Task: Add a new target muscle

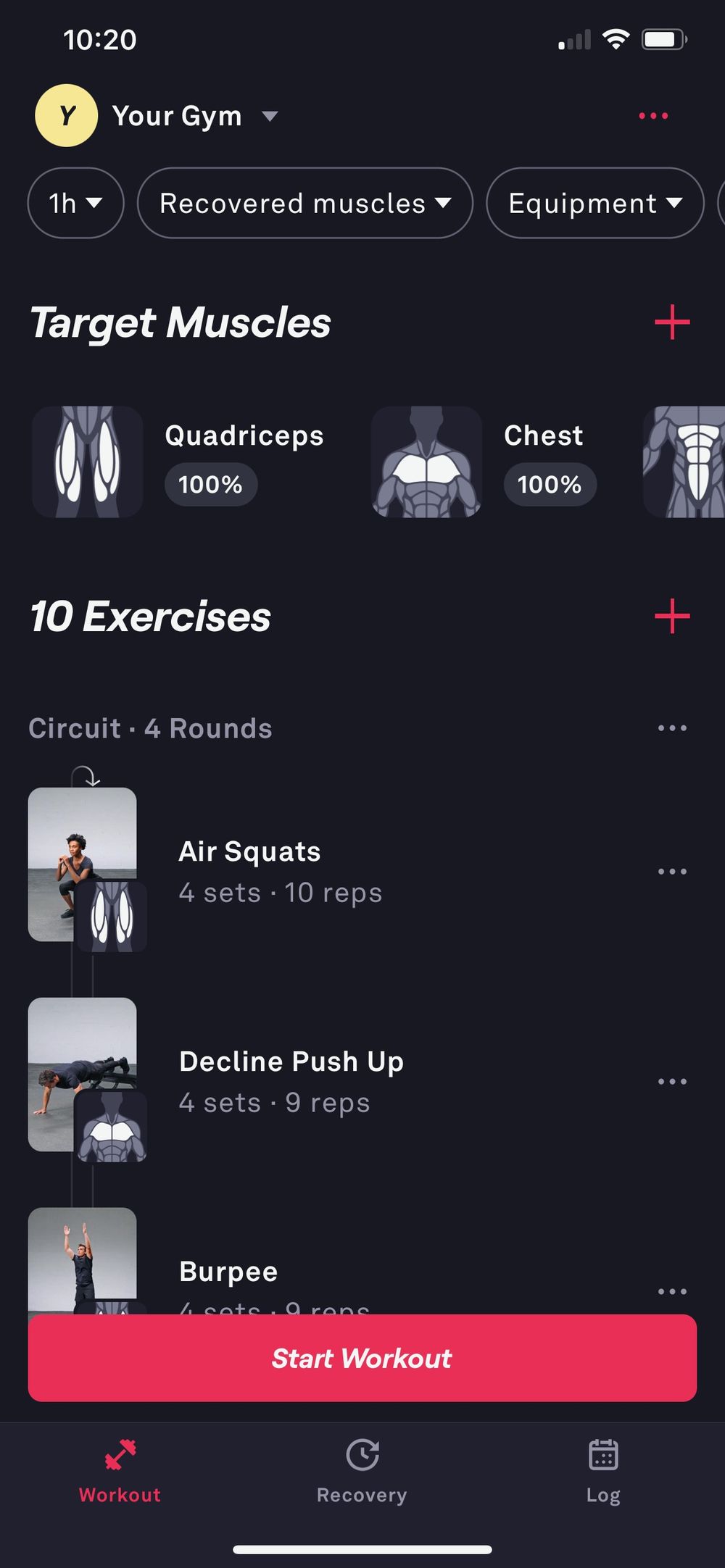Action: (671, 322)
